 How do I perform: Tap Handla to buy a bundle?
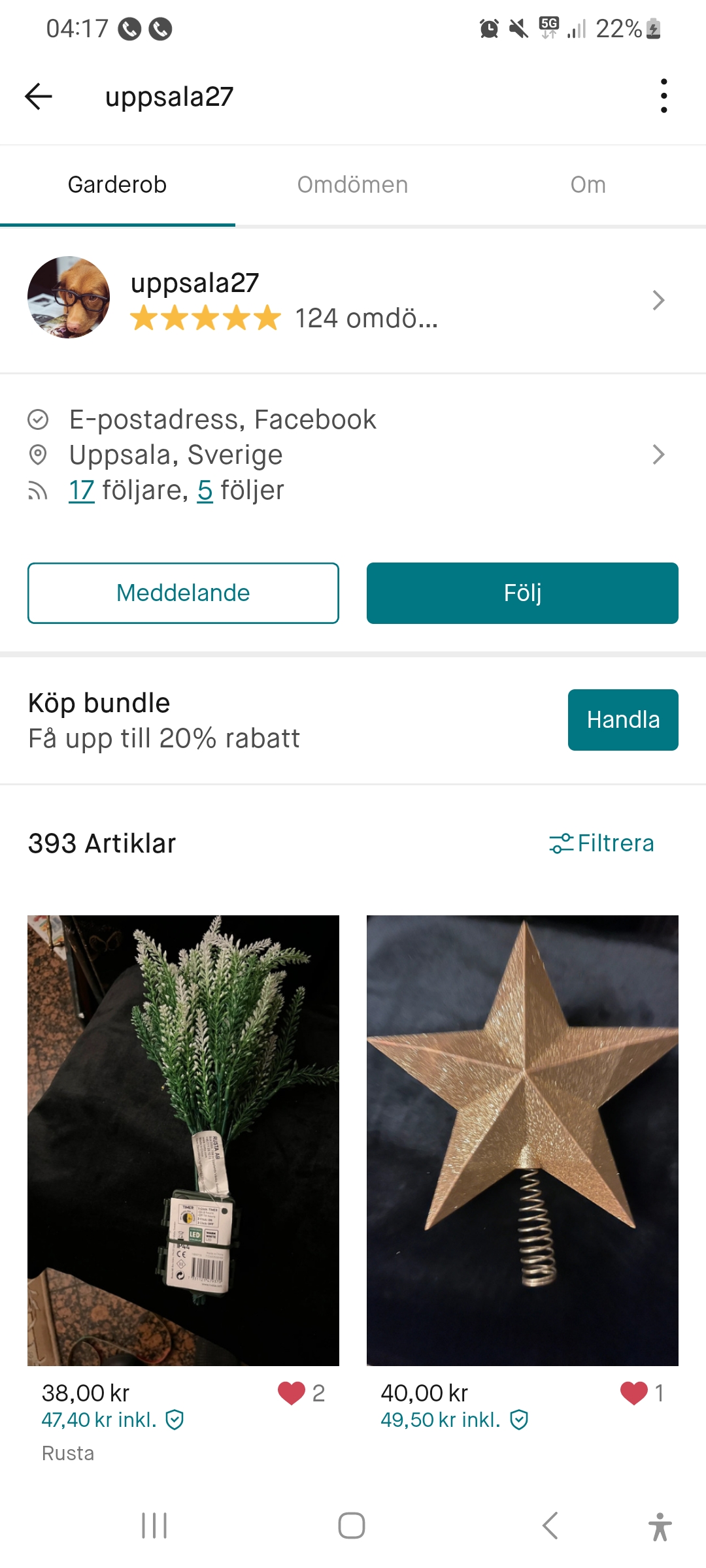[x=622, y=719]
